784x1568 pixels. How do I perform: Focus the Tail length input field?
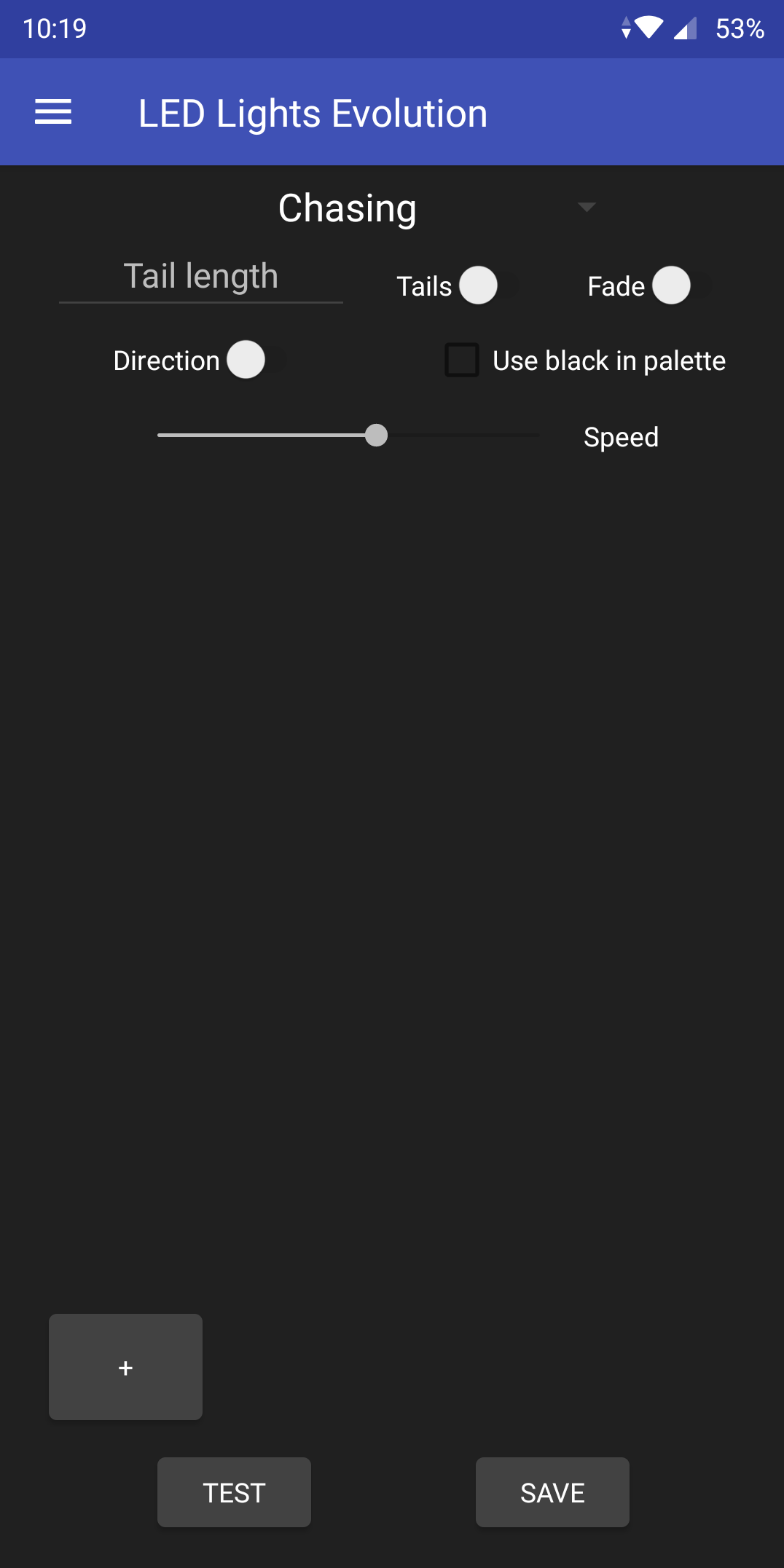tap(201, 277)
